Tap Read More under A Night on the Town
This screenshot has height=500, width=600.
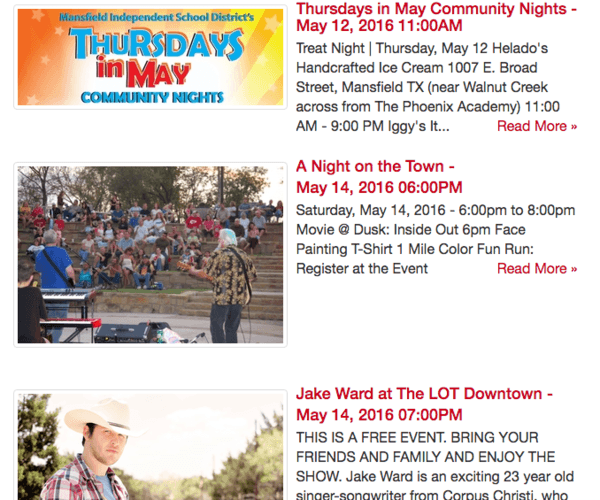(536, 268)
